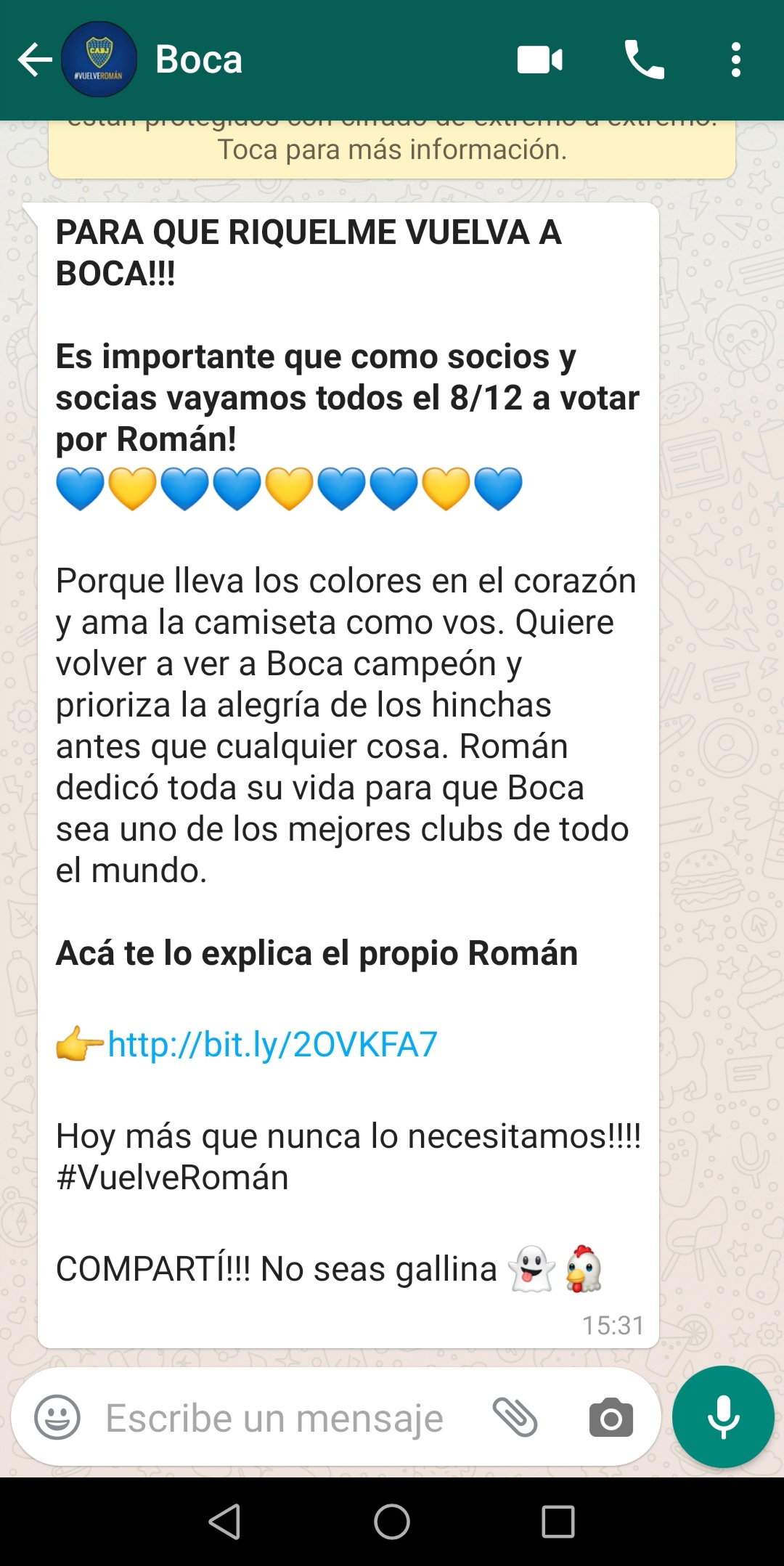Open the emoji picker
Image resolution: width=784 pixels, height=1566 pixels.
(x=57, y=1416)
